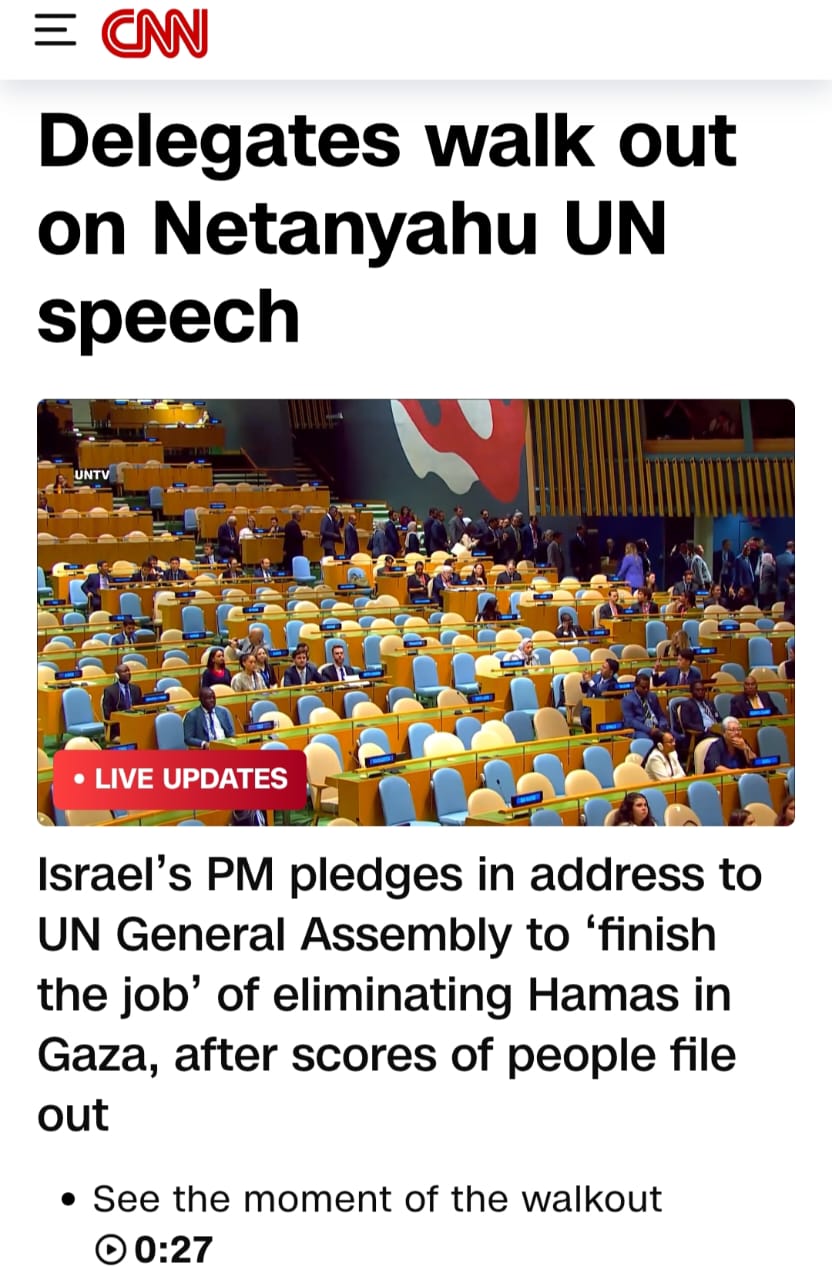The width and height of the screenshot is (832, 1280).
Task: Open the Delegates walk out on Netanyahu headline
Action: click(386, 228)
